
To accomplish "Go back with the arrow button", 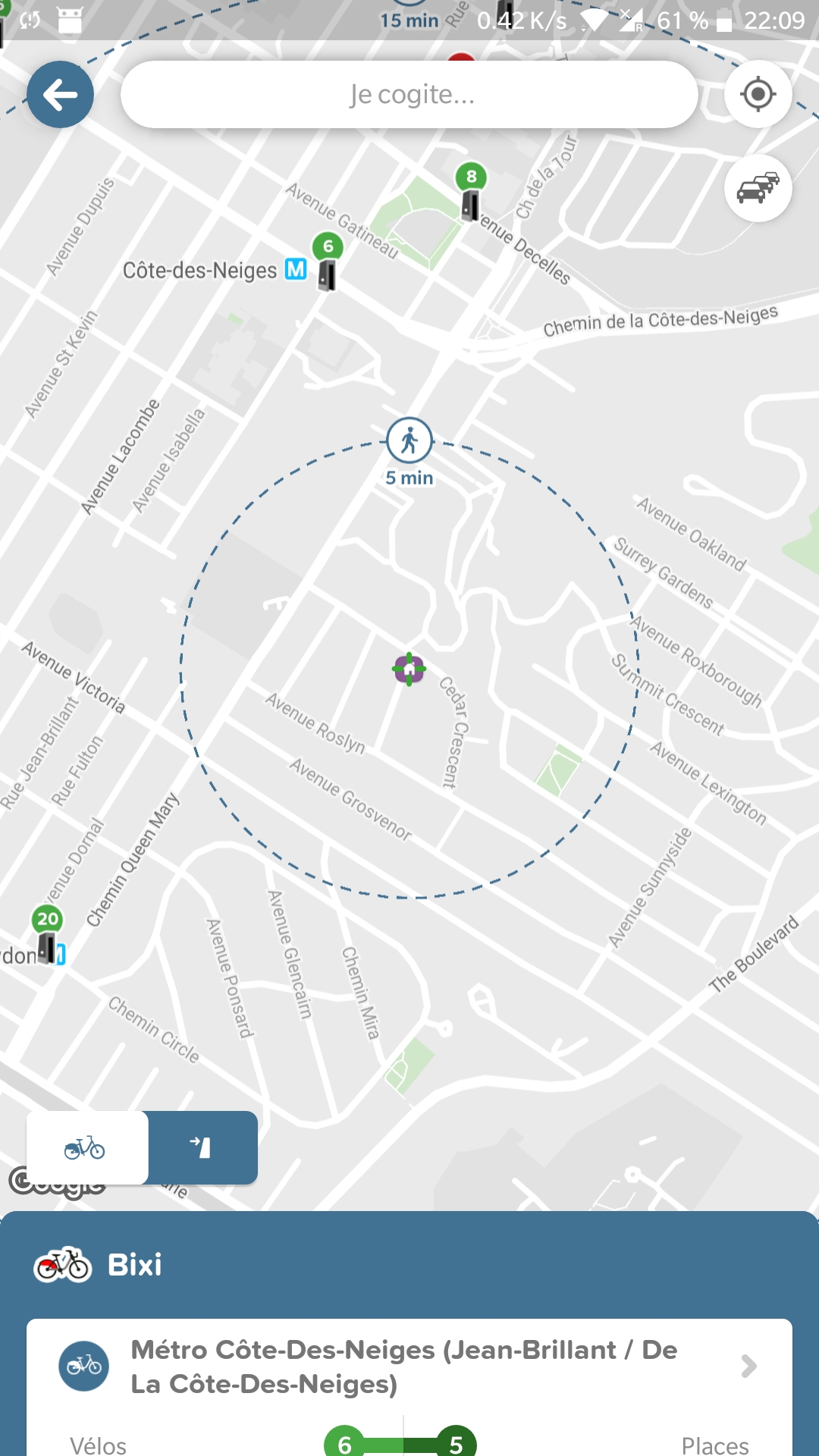I will pos(60,95).
